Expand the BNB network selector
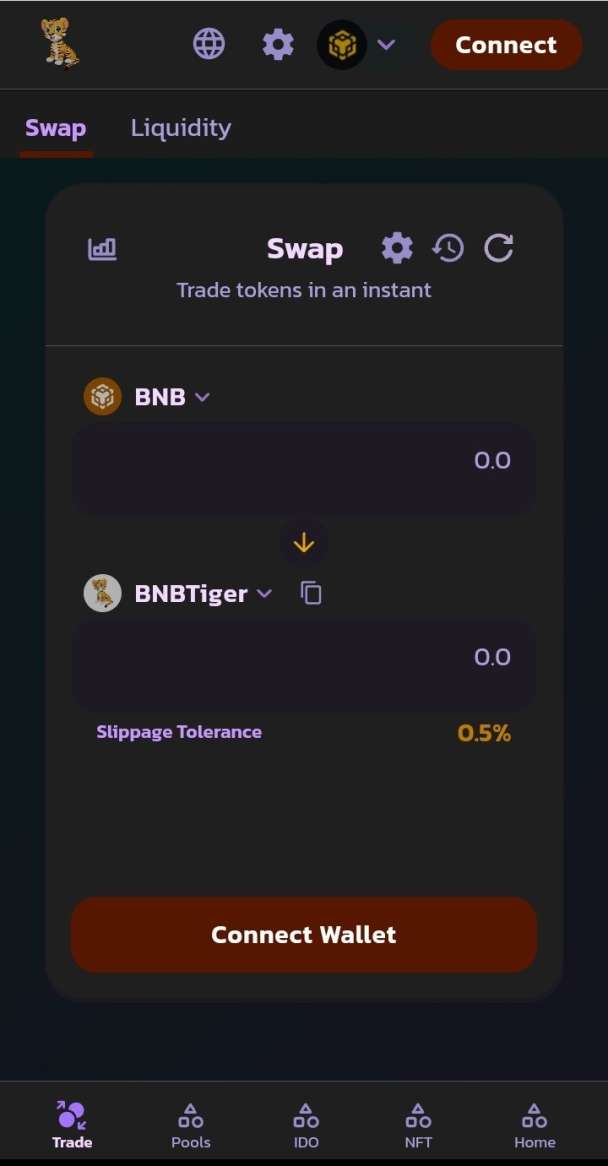 (360, 45)
